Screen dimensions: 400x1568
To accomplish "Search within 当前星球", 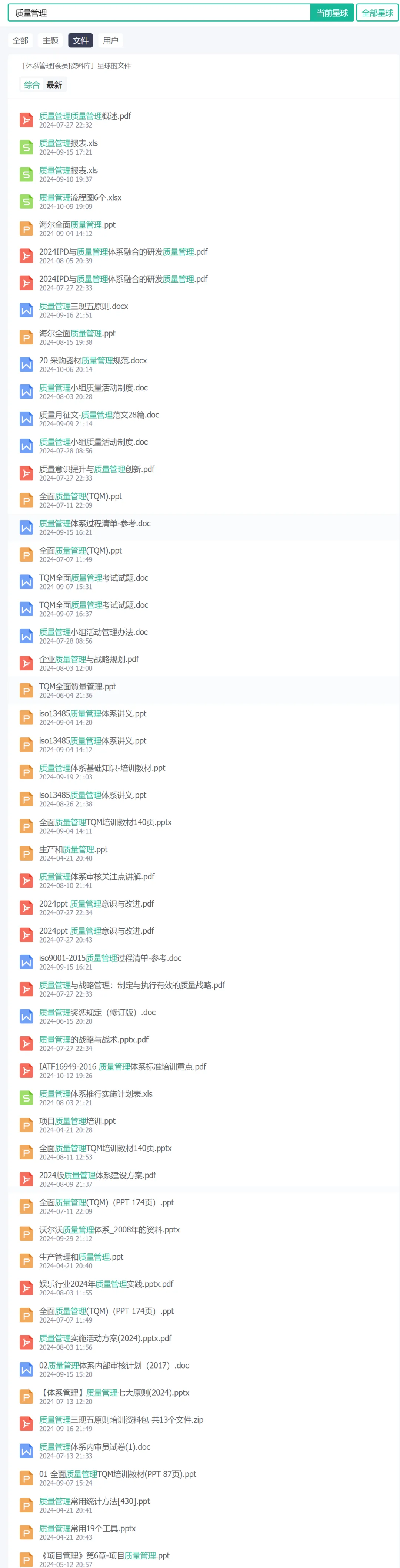I will [x=332, y=13].
